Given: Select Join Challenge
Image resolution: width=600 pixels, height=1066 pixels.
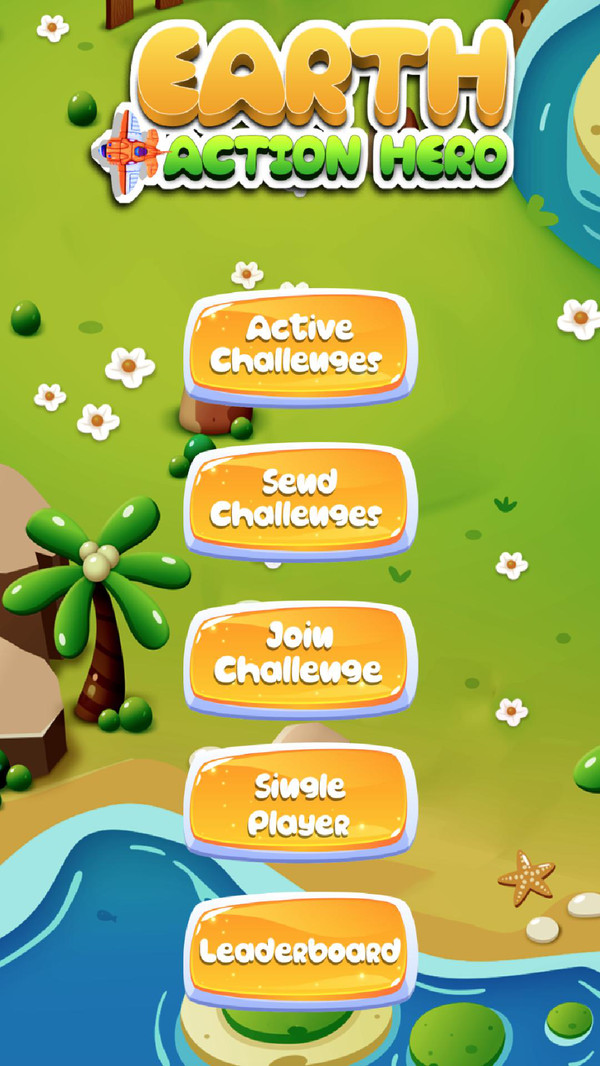Looking at the screenshot, I should click(x=298, y=654).
